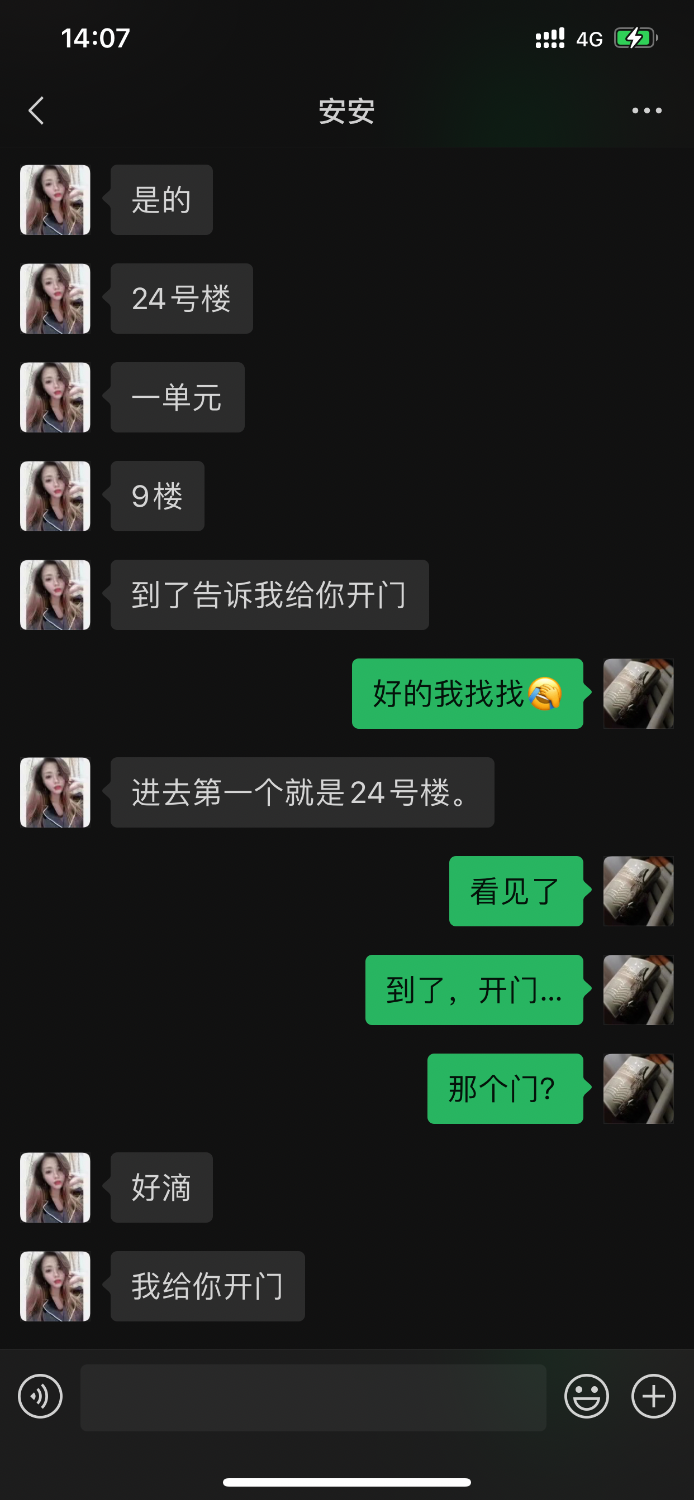Open 安安's avatar beside 是的
694x1500 pixels.
(x=55, y=200)
